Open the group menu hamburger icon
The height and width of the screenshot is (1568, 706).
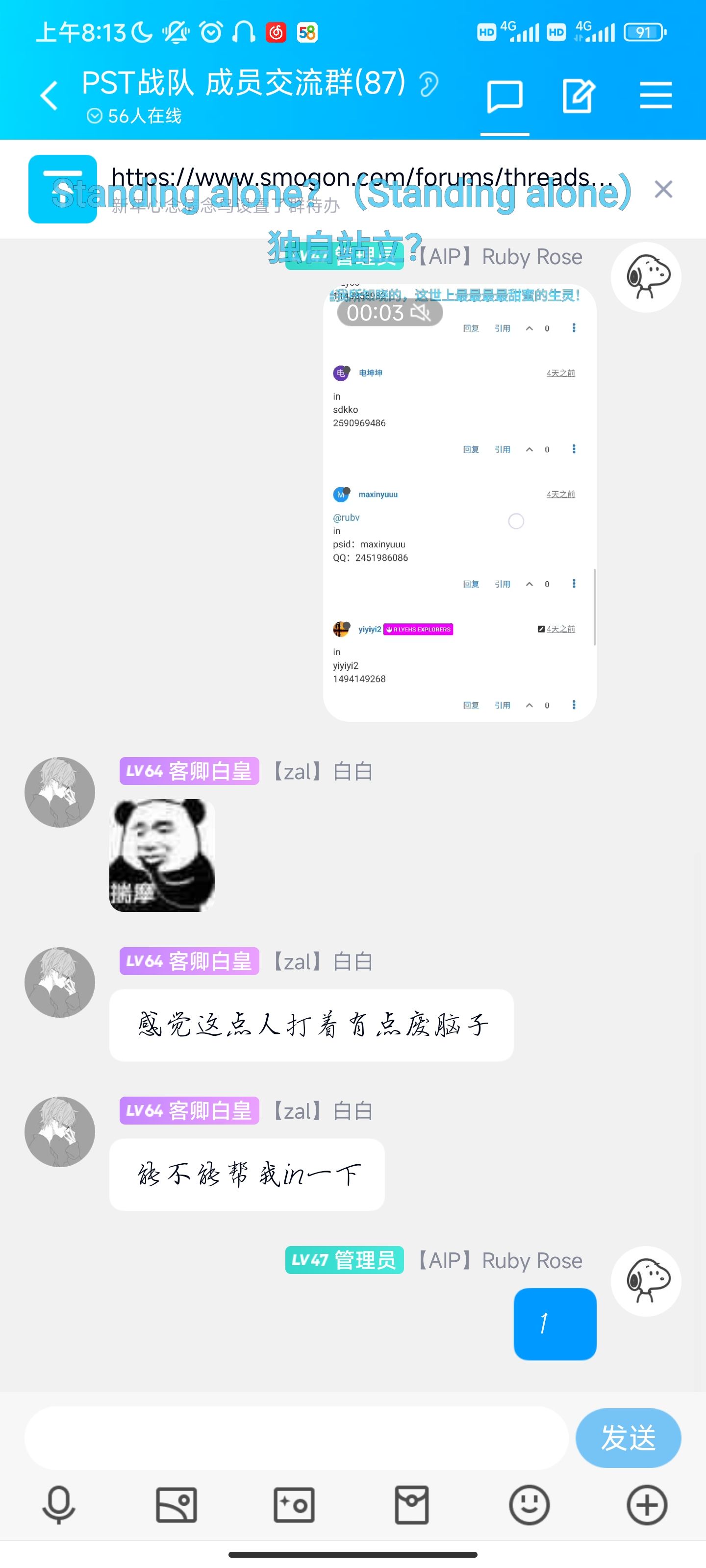[x=656, y=96]
